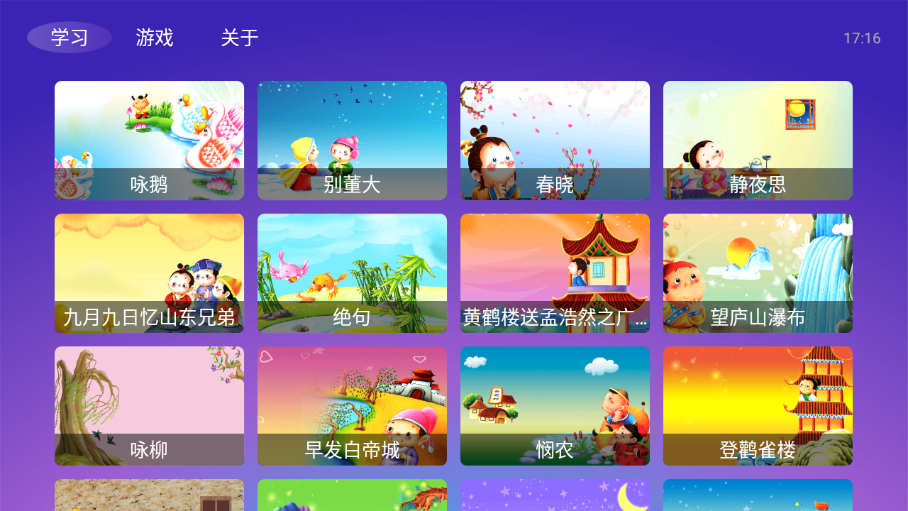Switch to the 游戏 tab
The image size is (908, 511).
point(154,38)
